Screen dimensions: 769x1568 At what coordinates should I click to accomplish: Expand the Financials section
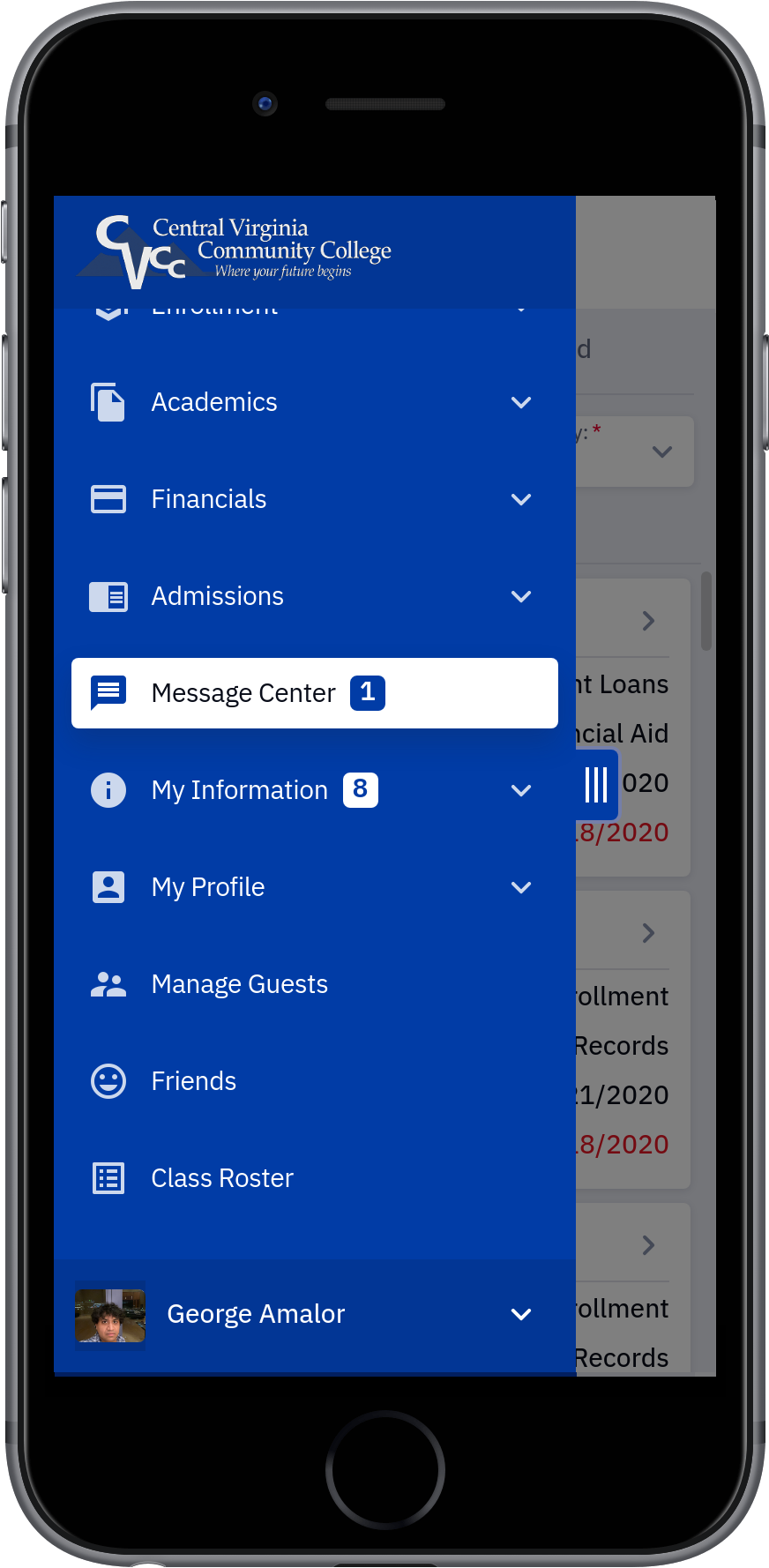click(314, 499)
